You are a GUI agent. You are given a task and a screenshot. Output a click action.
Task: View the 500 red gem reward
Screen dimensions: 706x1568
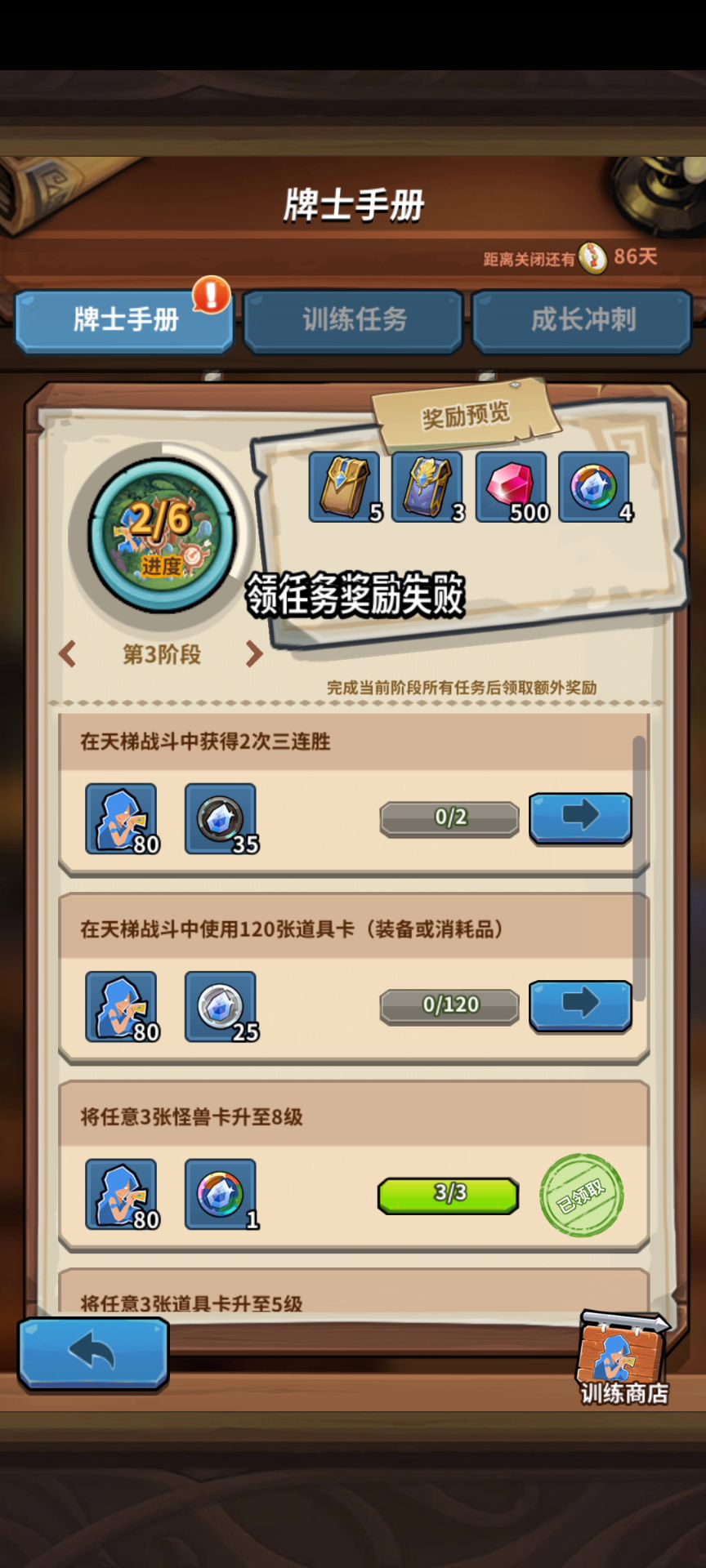point(512,487)
